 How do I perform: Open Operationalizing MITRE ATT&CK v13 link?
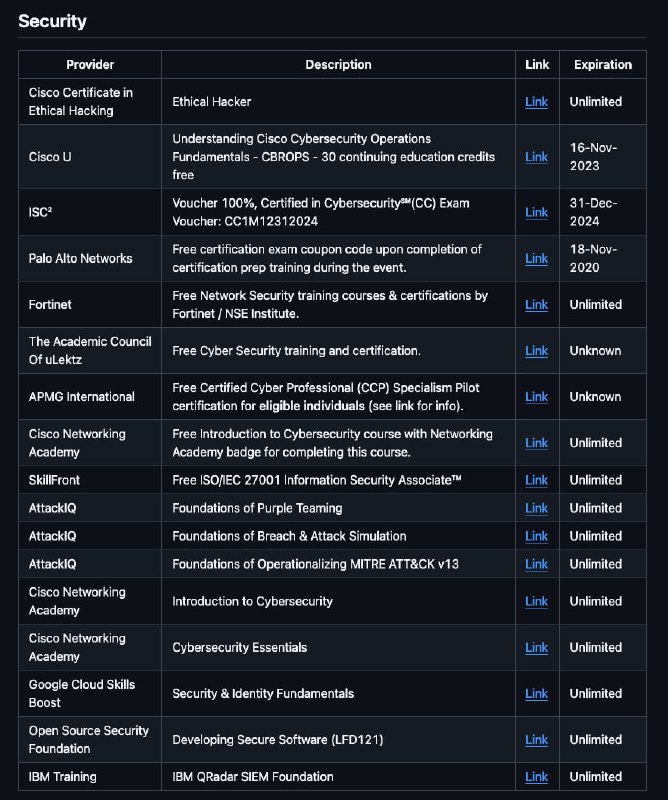536,564
